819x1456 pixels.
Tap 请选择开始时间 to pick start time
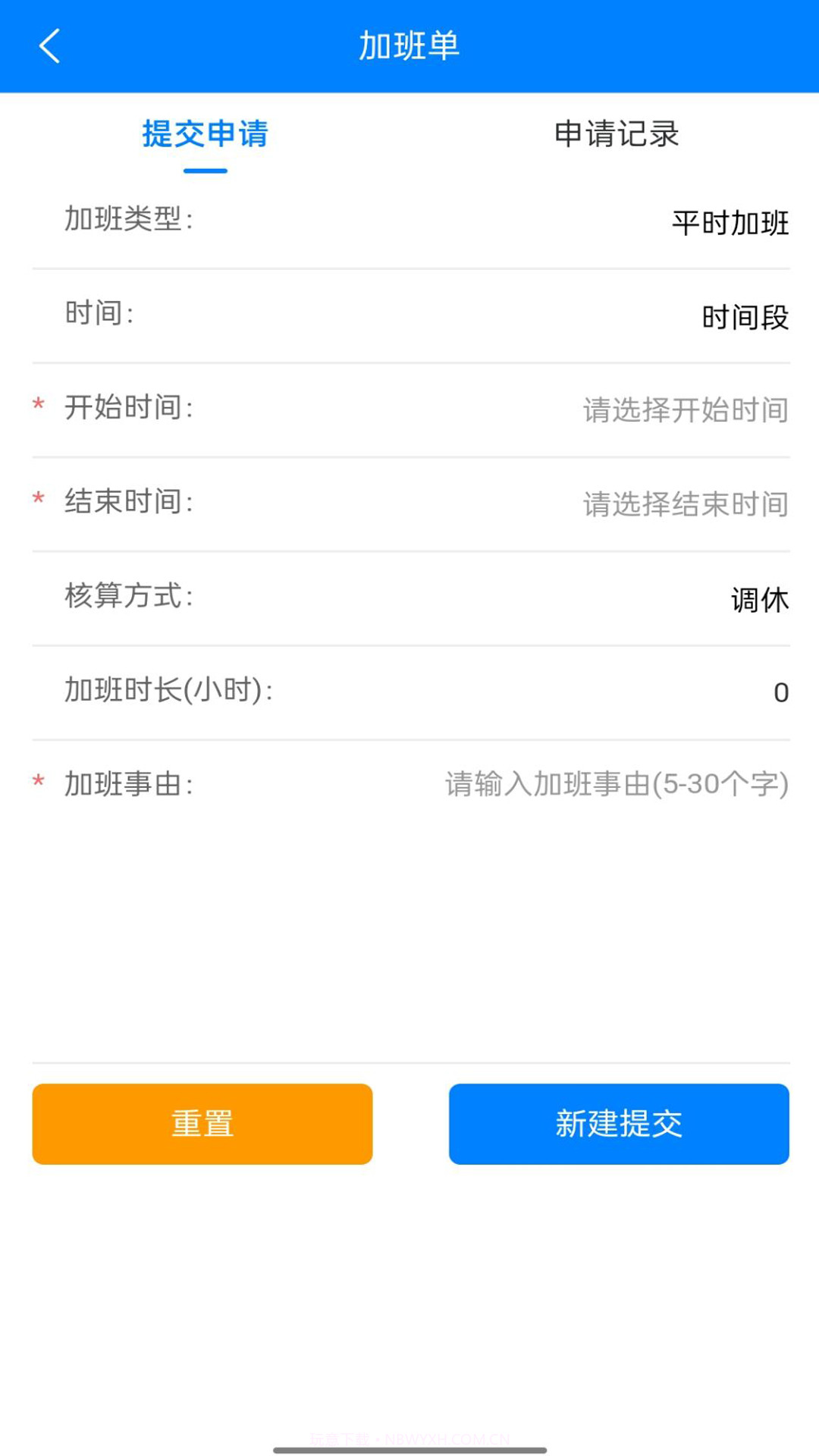(685, 410)
